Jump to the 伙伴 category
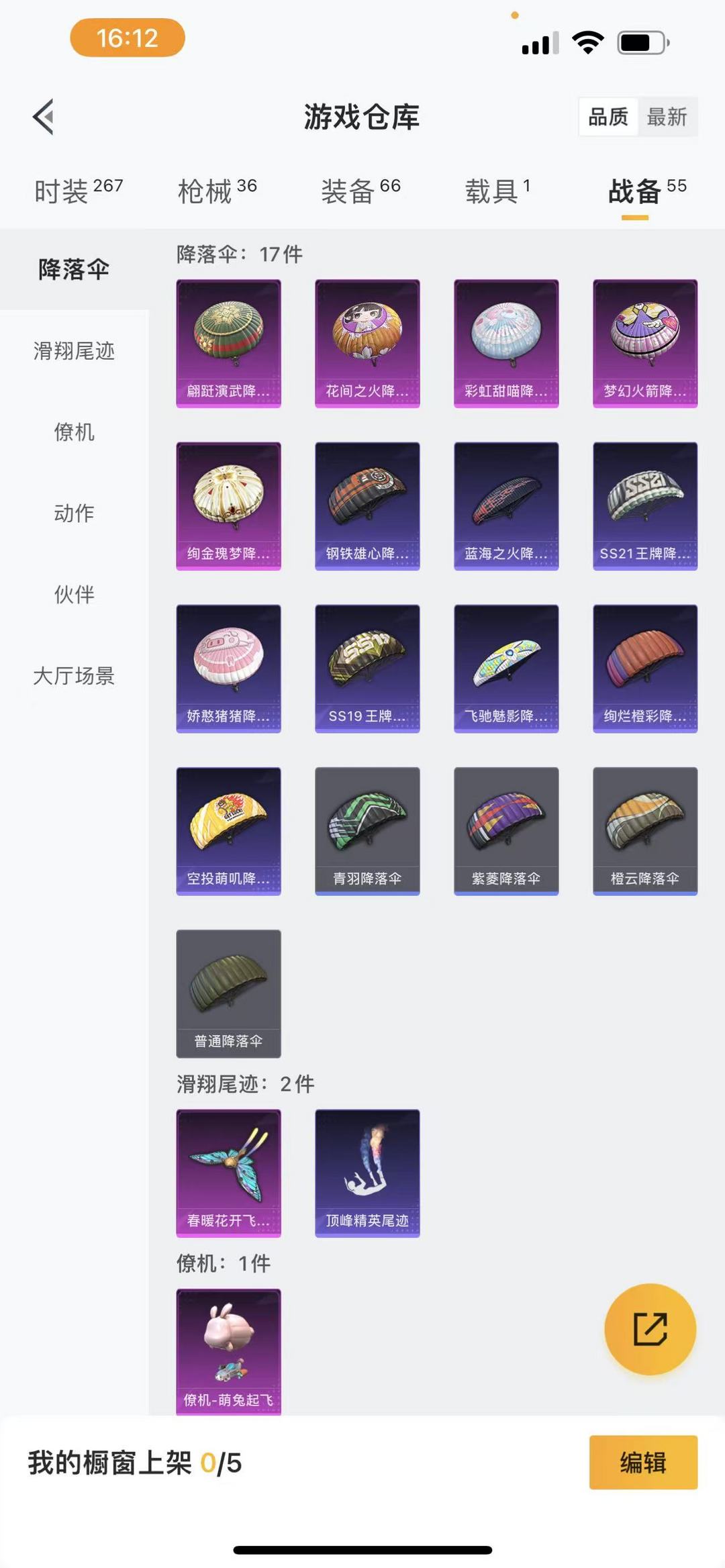725x1568 pixels. point(74,594)
